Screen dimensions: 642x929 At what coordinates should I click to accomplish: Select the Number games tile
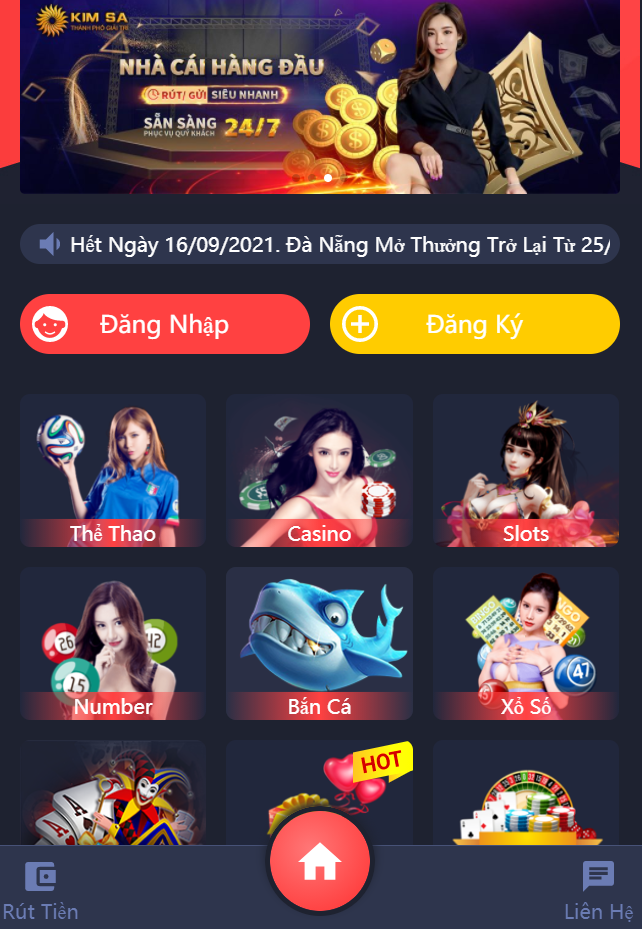(113, 644)
